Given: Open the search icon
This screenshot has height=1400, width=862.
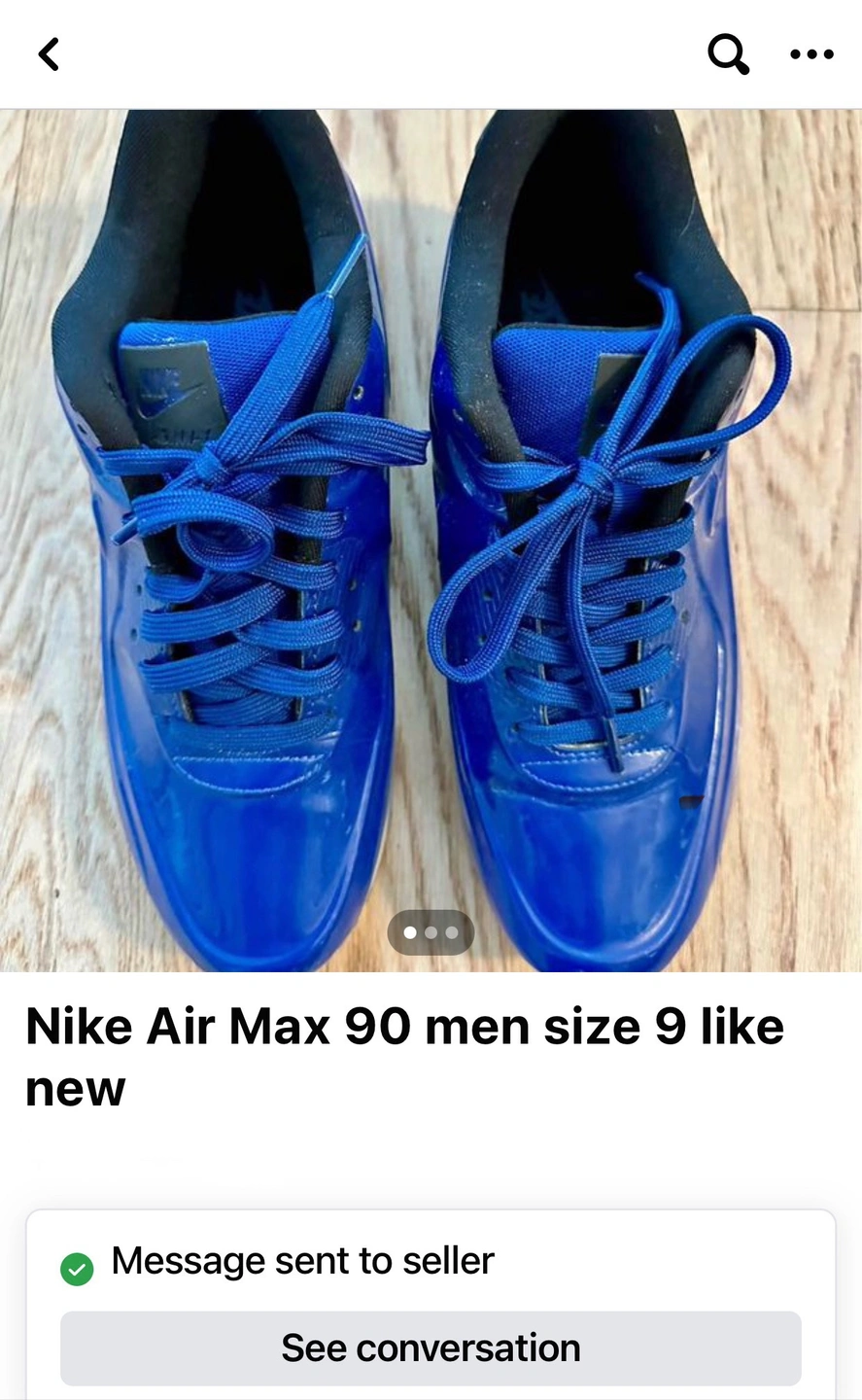Looking at the screenshot, I should point(728,54).
